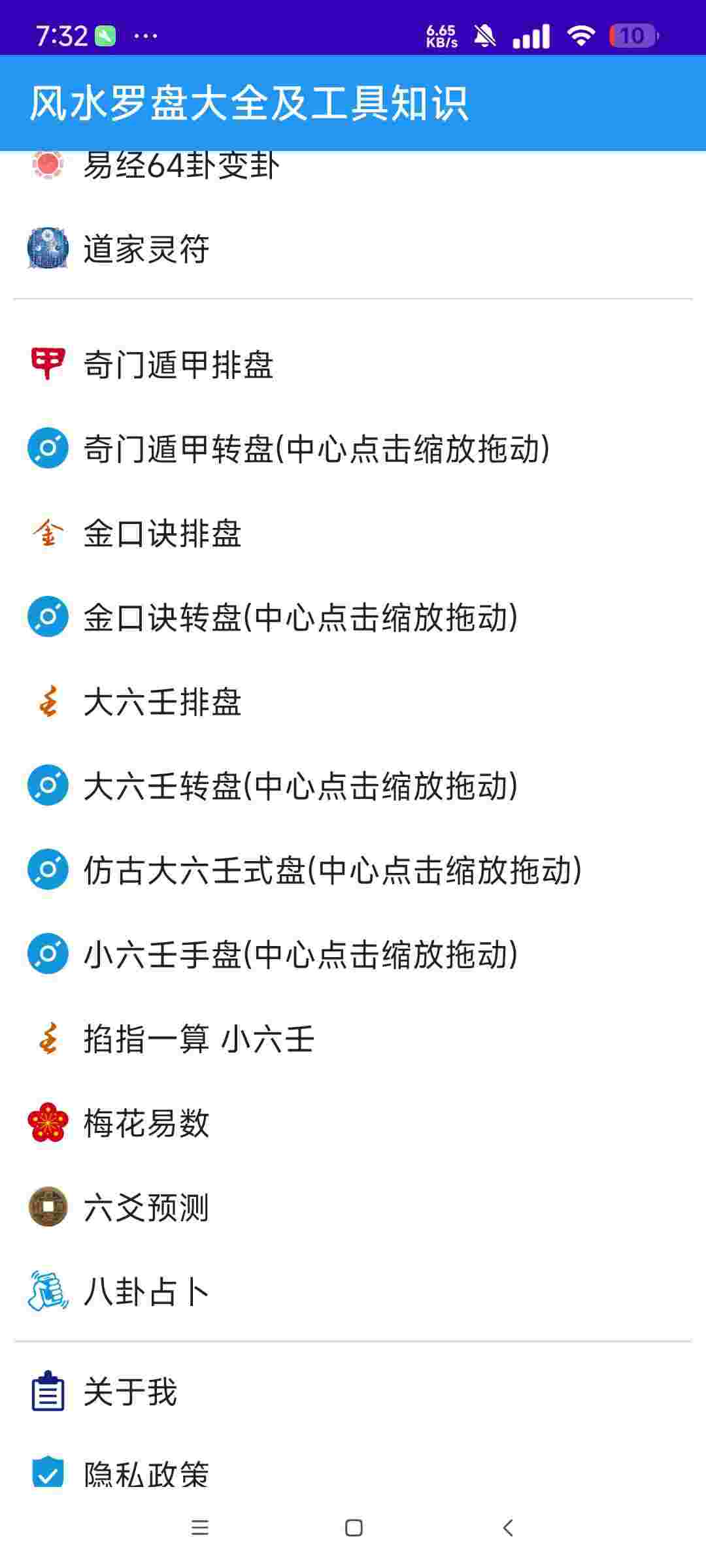The image size is (706, 1568).
Task: Select 小六壬手盘
Action: pyautogui.click(x=301, y=955)
